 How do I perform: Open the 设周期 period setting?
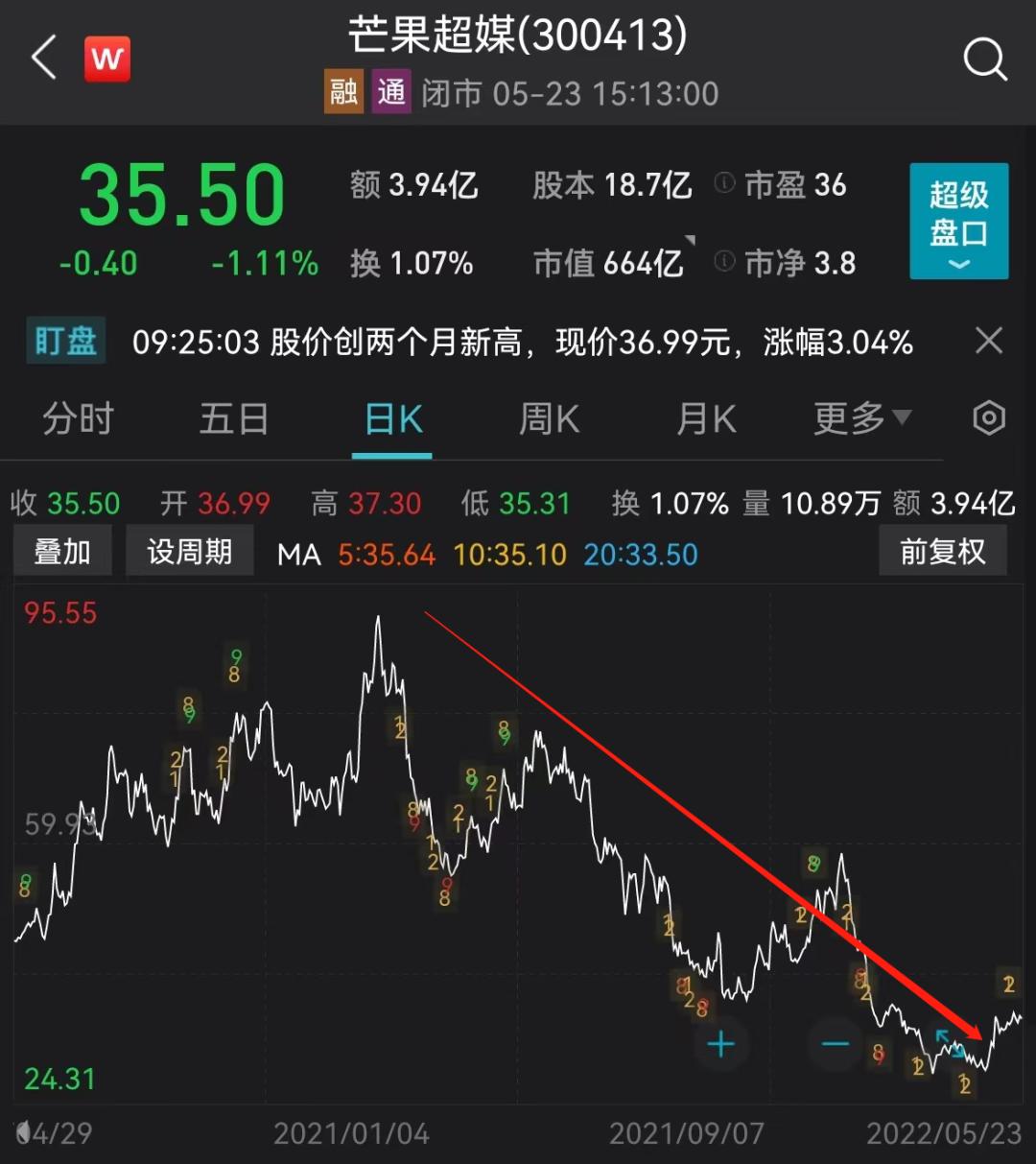[189, 552]
